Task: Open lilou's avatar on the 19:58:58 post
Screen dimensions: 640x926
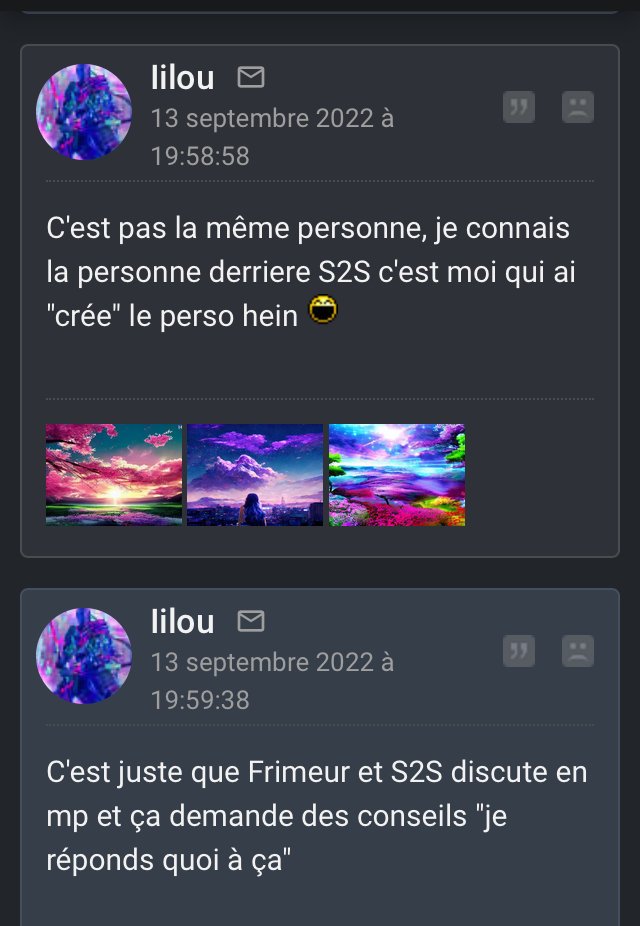Action: [84, 112]
